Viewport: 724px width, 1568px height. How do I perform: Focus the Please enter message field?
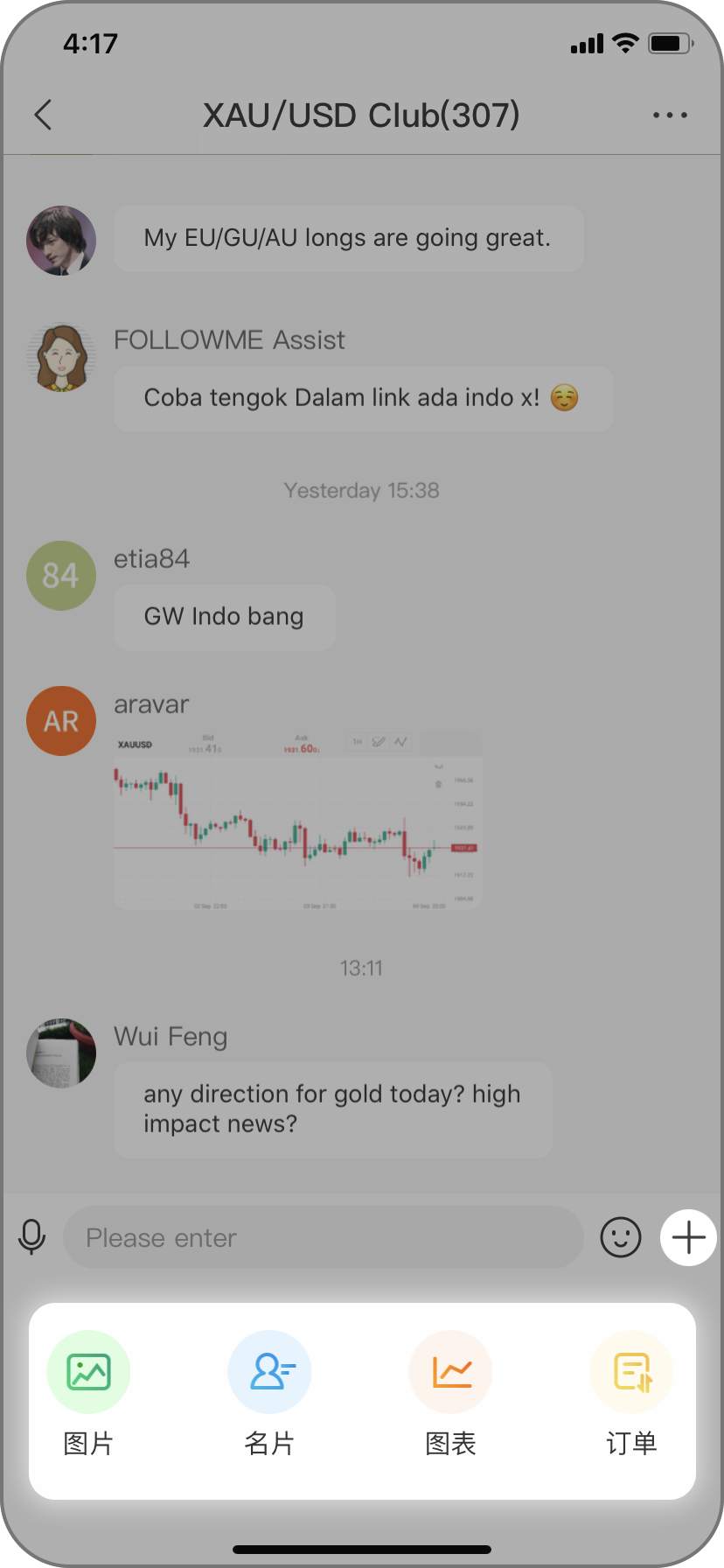(x=322, y=1237)
